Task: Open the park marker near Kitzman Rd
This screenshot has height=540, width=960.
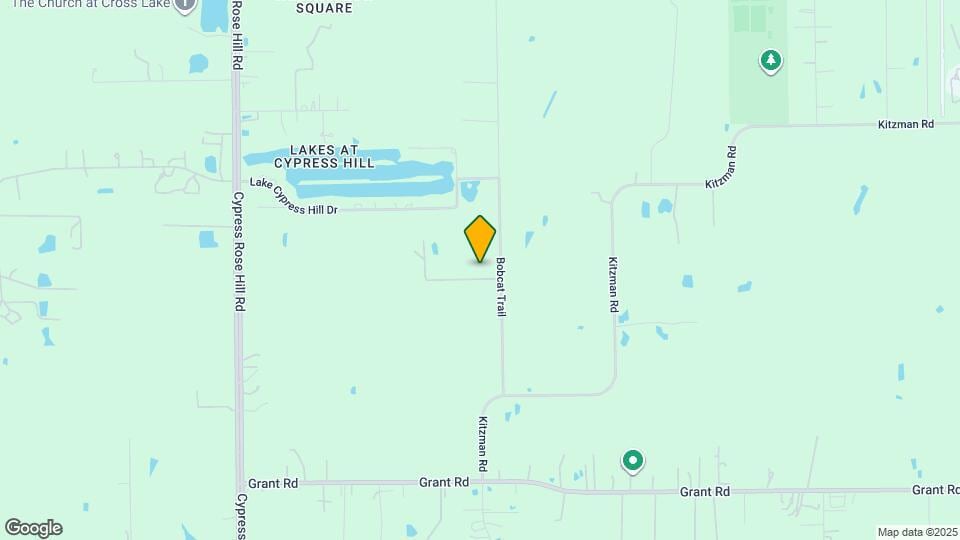Action: pyautogui.click(x=770, y=61)
